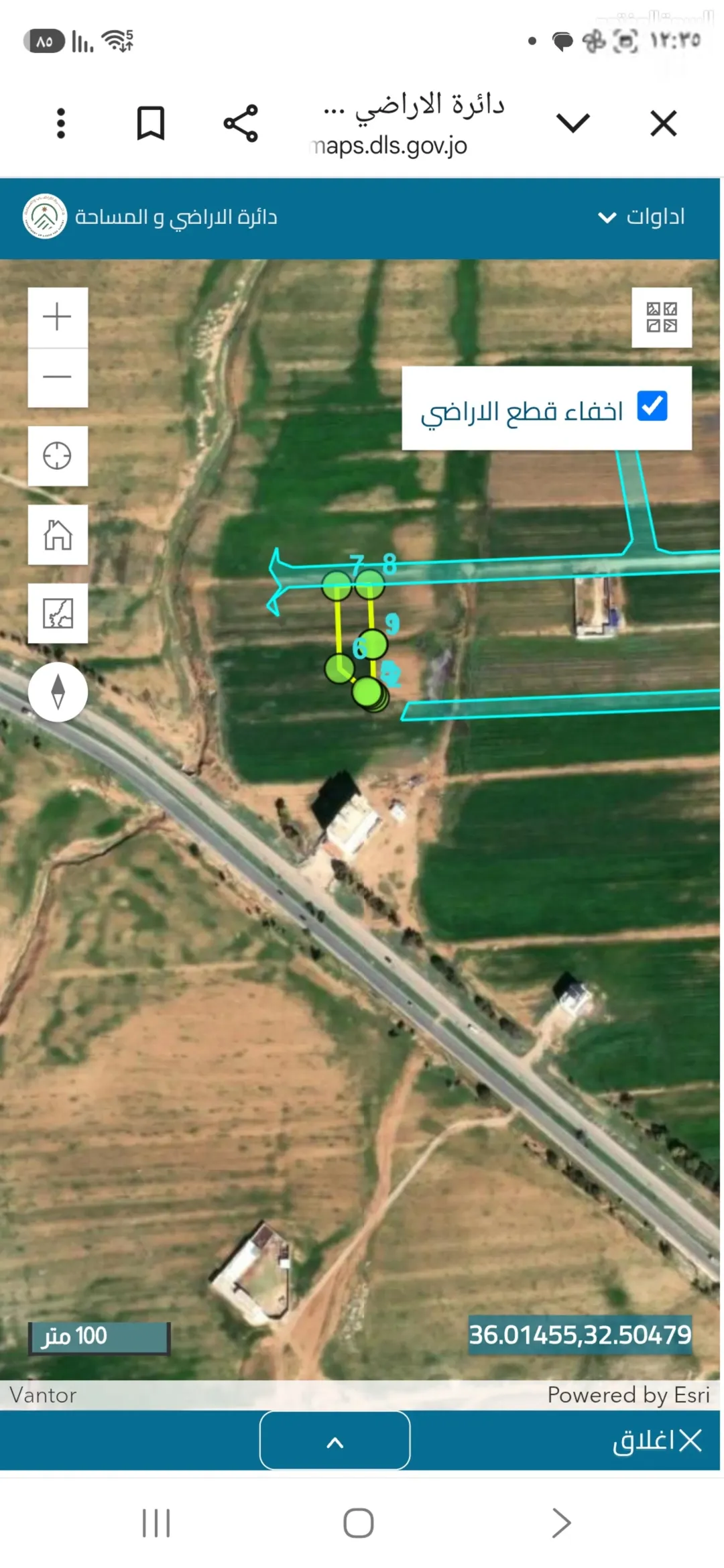Expand the ادوات tools dropdown
Viewport: 724px width, 1568px height.
642,217
